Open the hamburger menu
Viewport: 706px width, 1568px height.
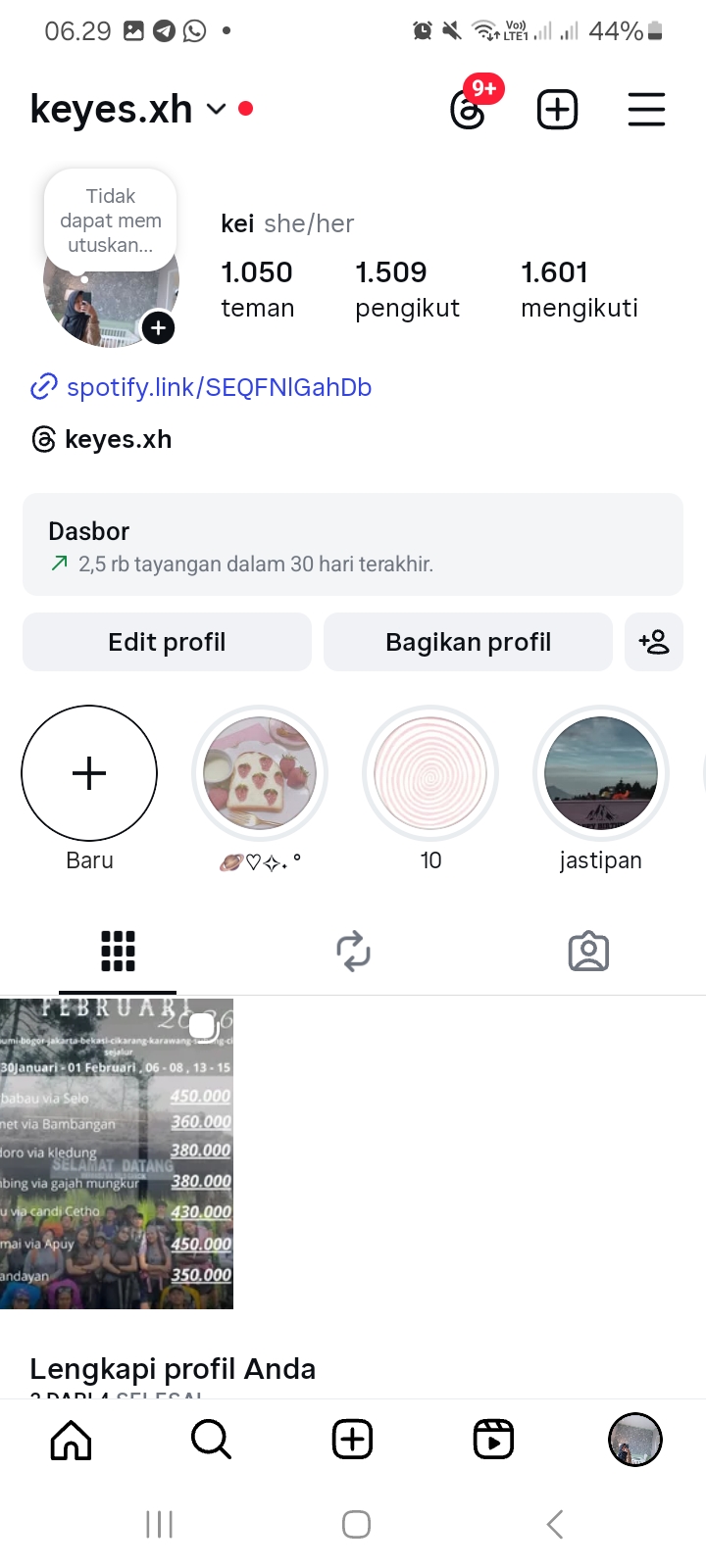(646, 110)
